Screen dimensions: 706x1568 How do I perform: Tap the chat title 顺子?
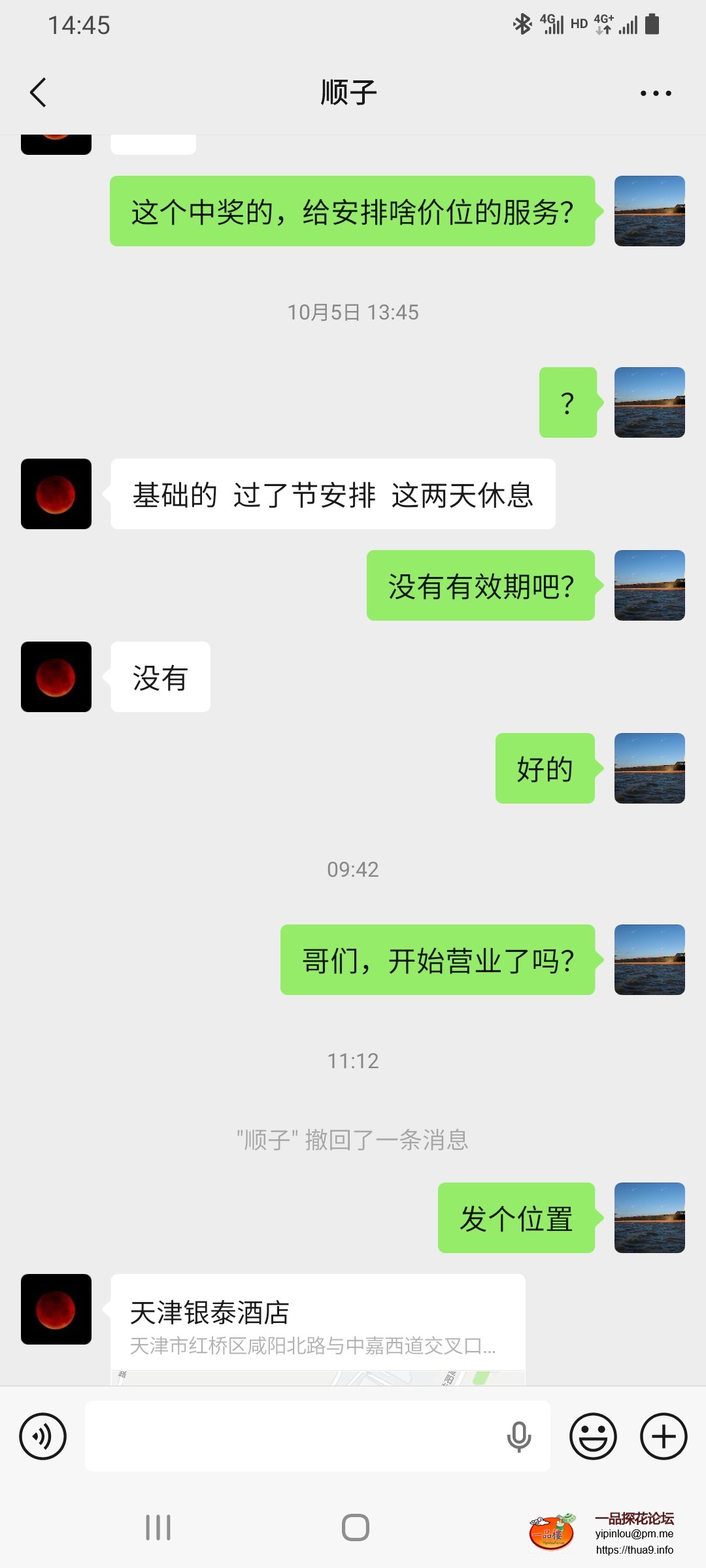pyautogui.click(x=348, y=91)
